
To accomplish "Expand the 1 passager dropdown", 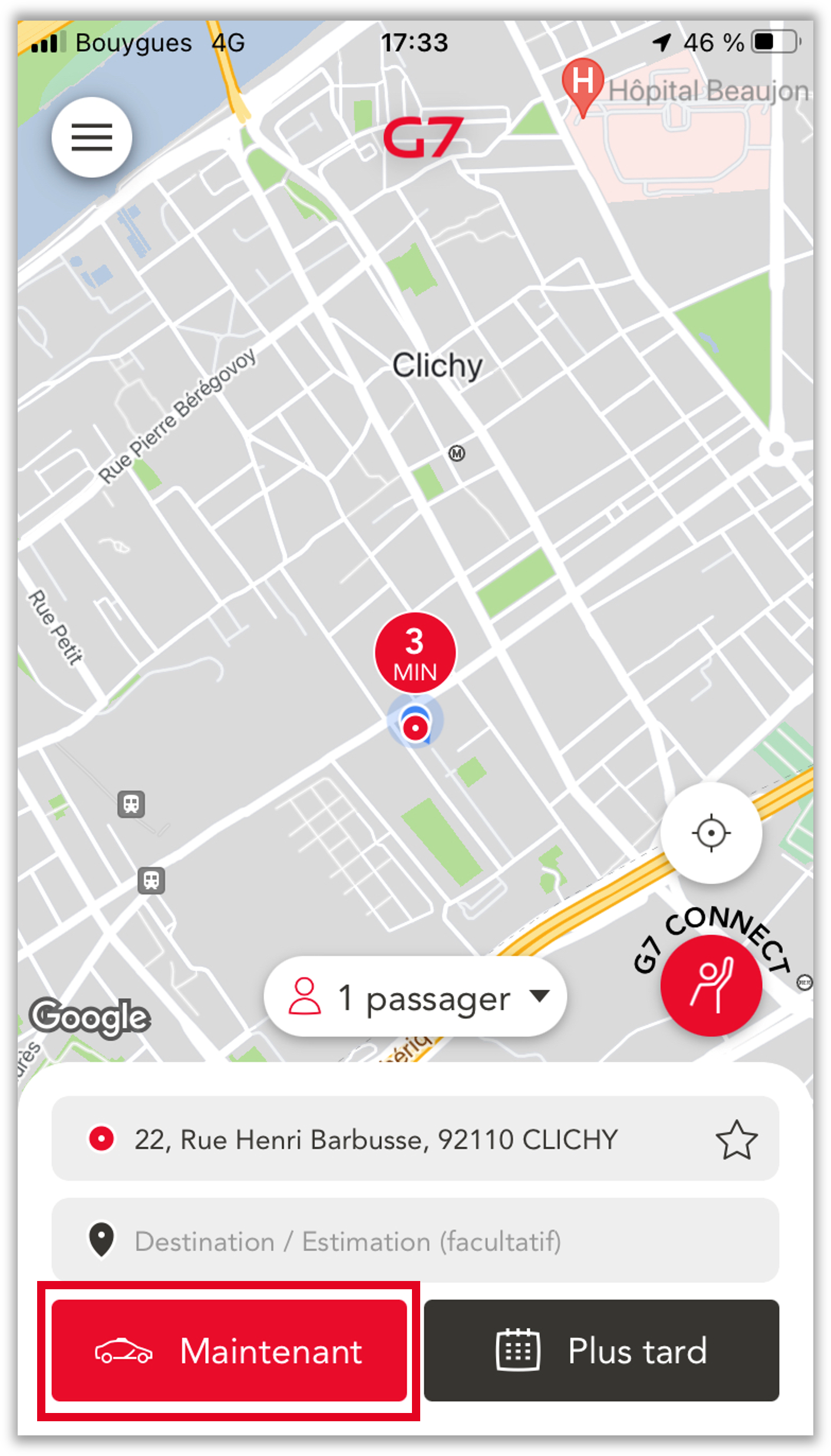I will point(415,997).
